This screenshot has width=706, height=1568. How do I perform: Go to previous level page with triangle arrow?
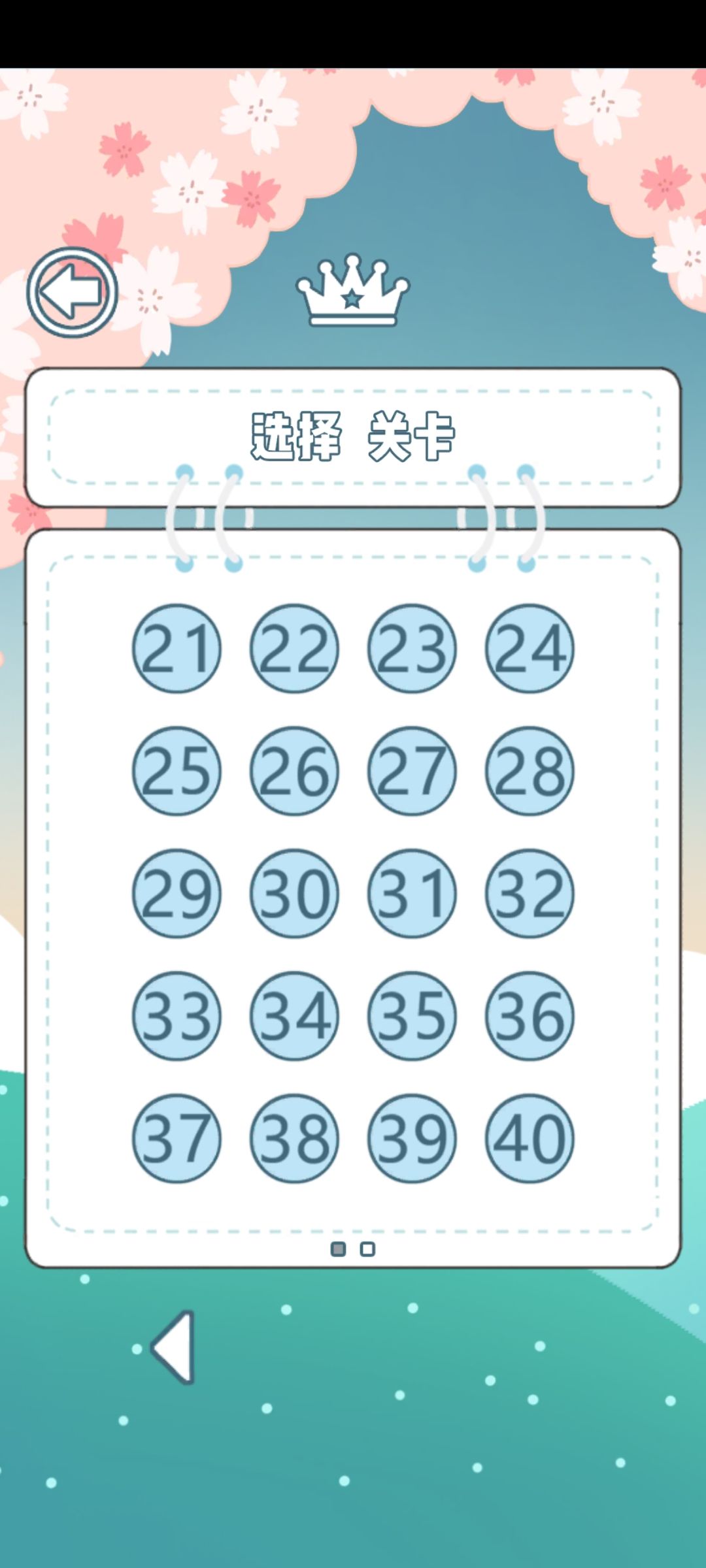[x=174, y=1347]
